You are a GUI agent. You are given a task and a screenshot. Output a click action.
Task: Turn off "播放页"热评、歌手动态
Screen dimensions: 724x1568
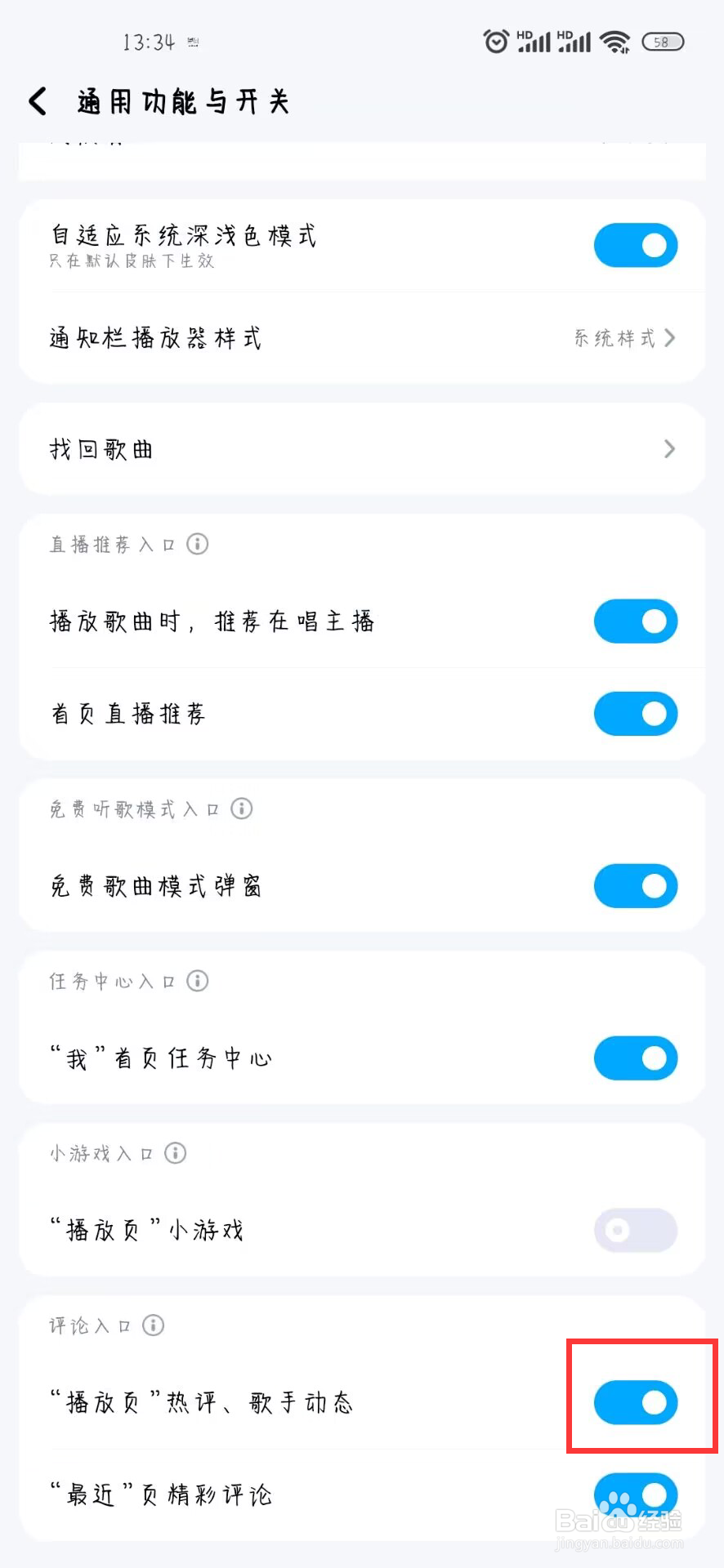636,1402
